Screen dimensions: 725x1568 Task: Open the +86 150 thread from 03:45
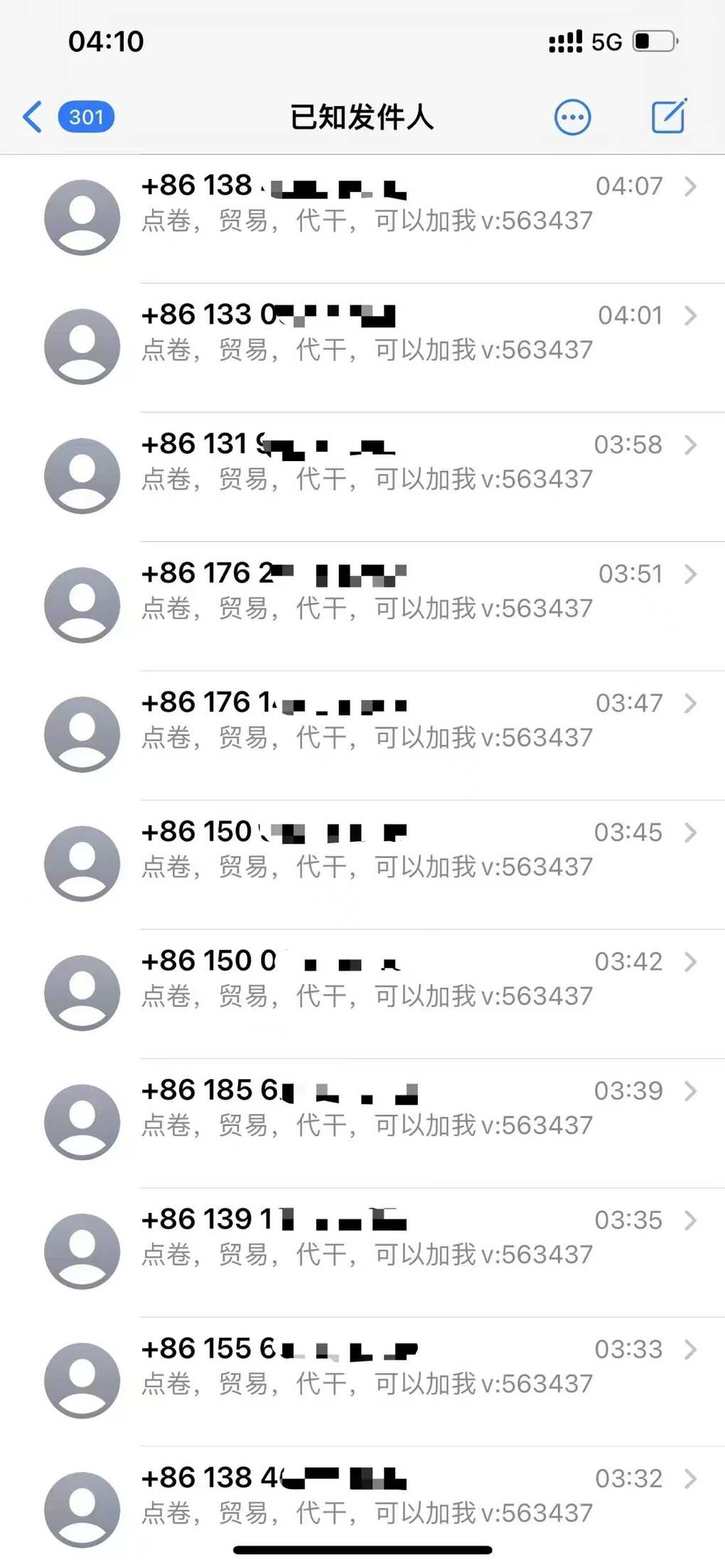tap(362, 865)
